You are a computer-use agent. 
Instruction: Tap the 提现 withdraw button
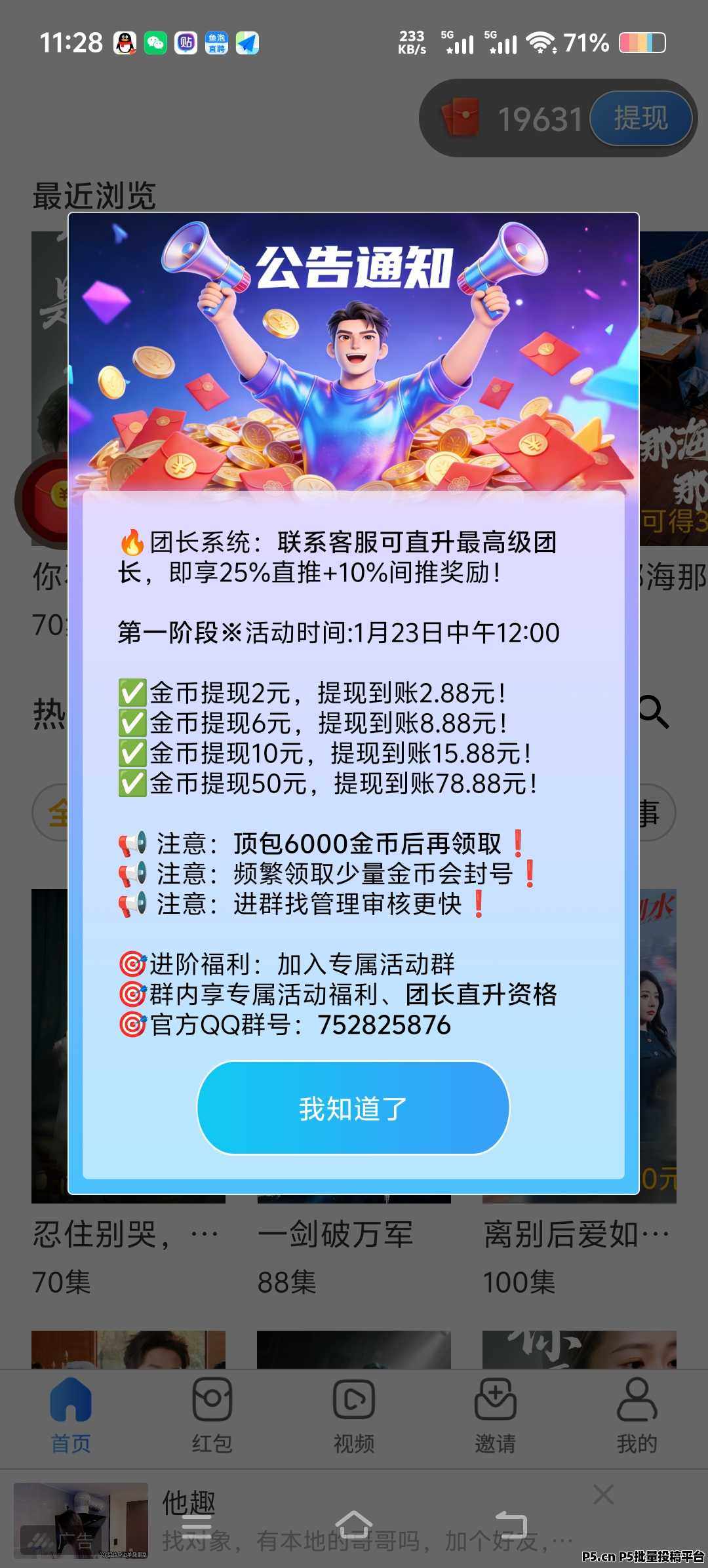coord(640,119)
